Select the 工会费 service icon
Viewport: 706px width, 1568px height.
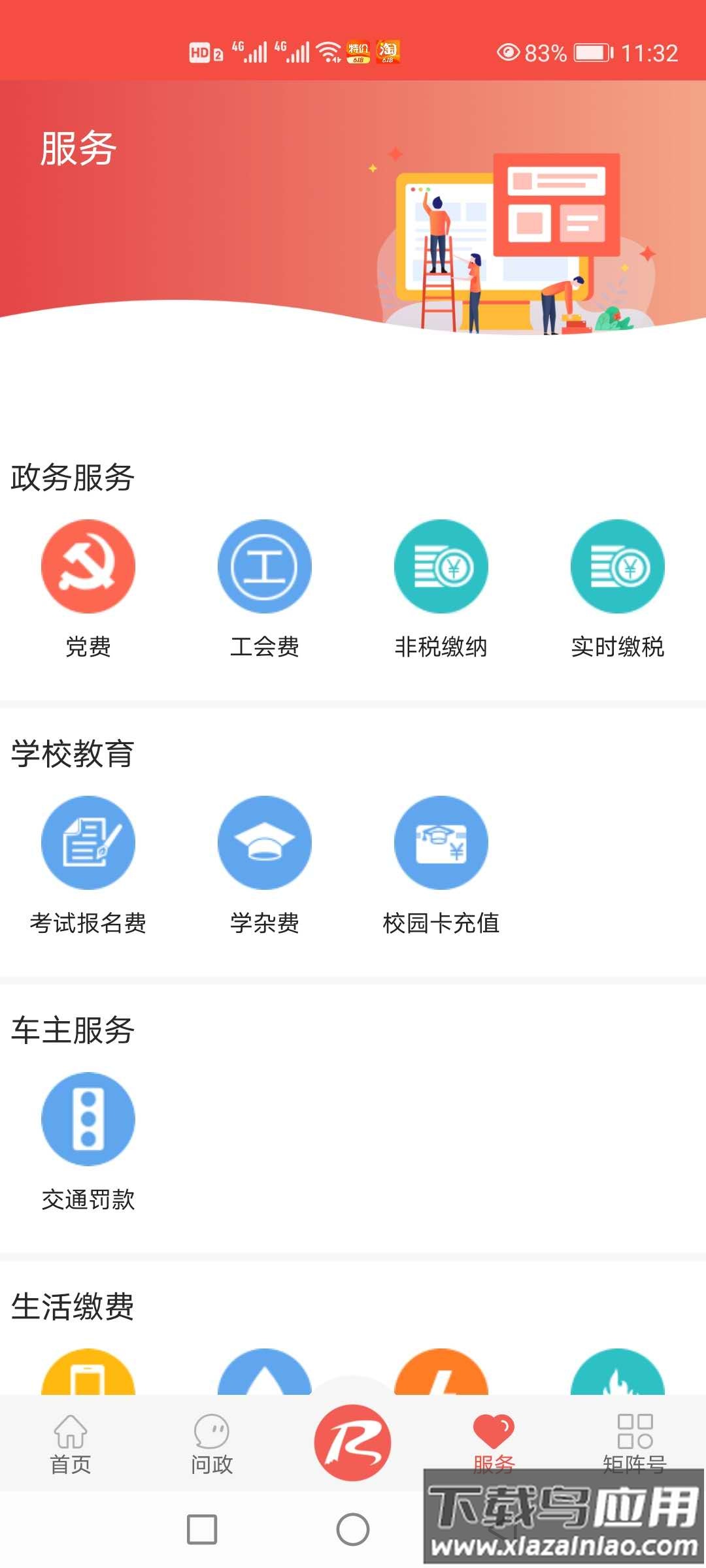coord(265,566)
